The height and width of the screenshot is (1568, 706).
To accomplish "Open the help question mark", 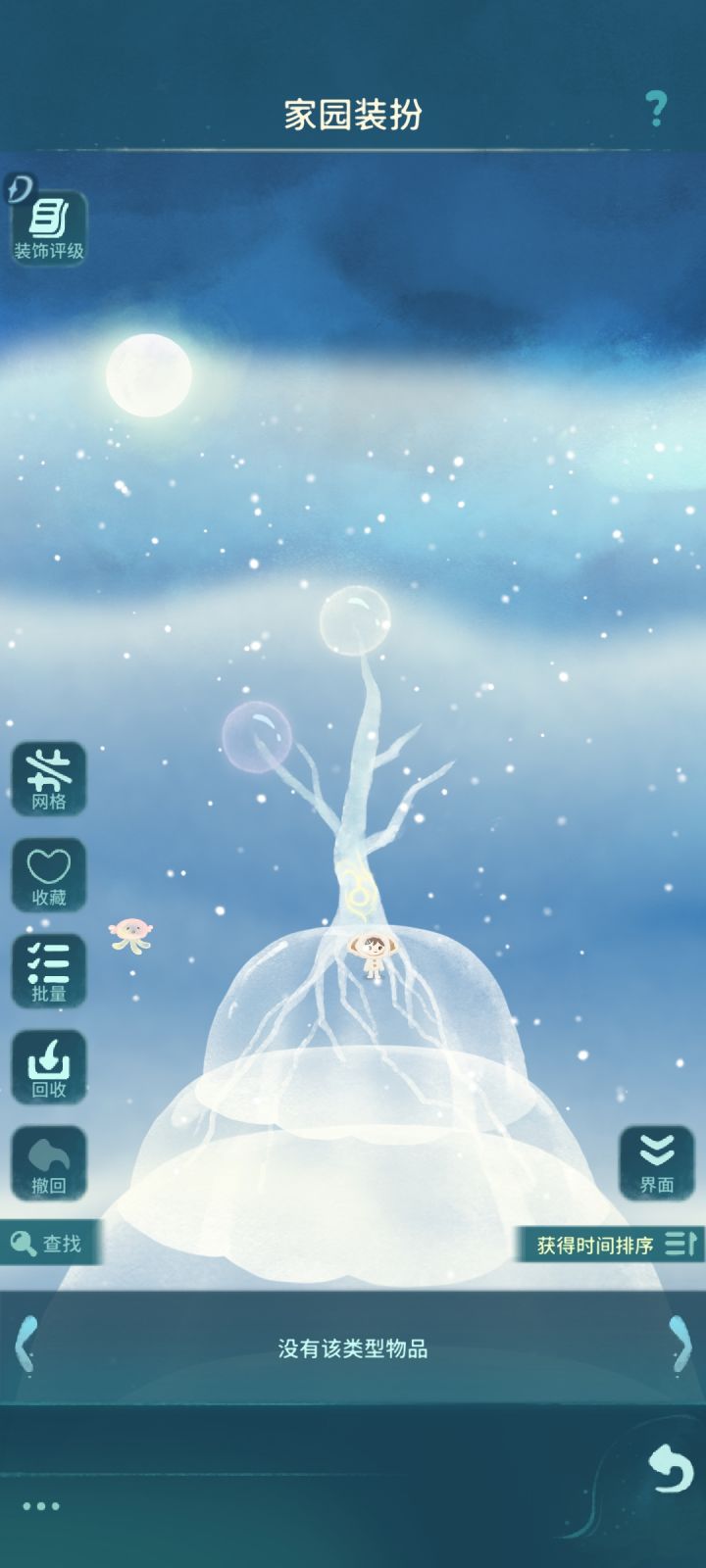I will pos(656,109).
